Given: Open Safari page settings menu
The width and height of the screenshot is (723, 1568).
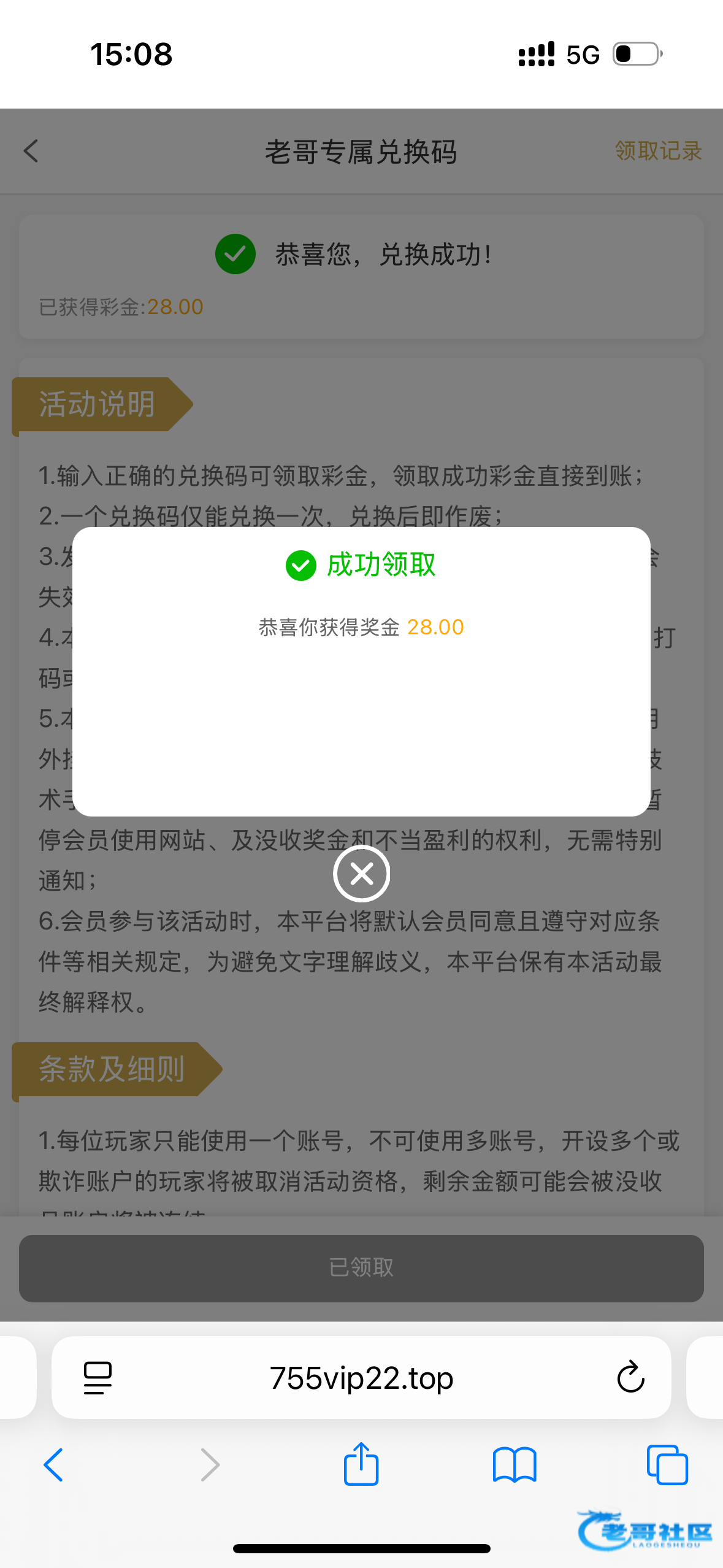Looking at the screenshot, I should click(x=98, y=1378).
